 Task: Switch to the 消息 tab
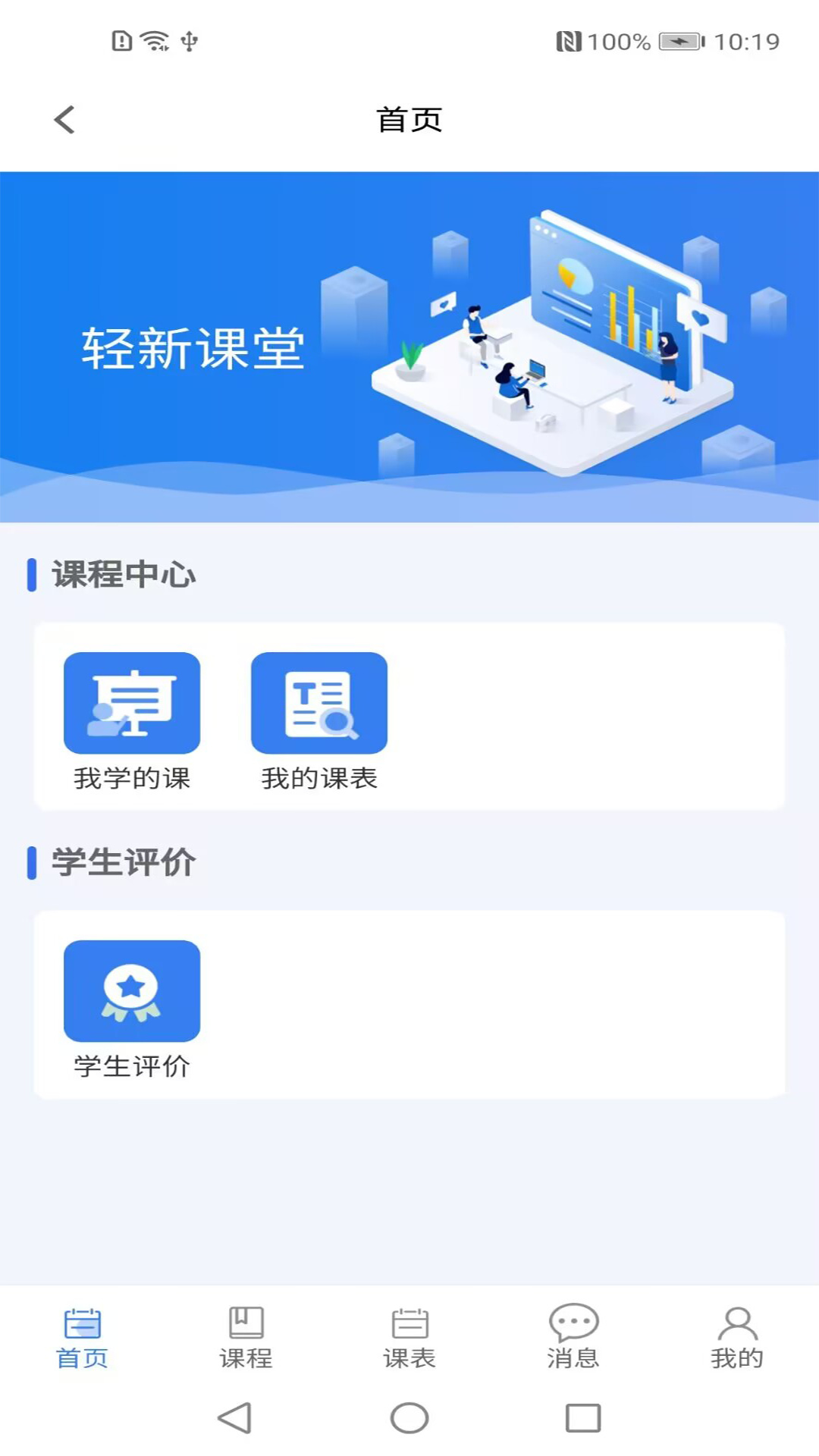573,1338
